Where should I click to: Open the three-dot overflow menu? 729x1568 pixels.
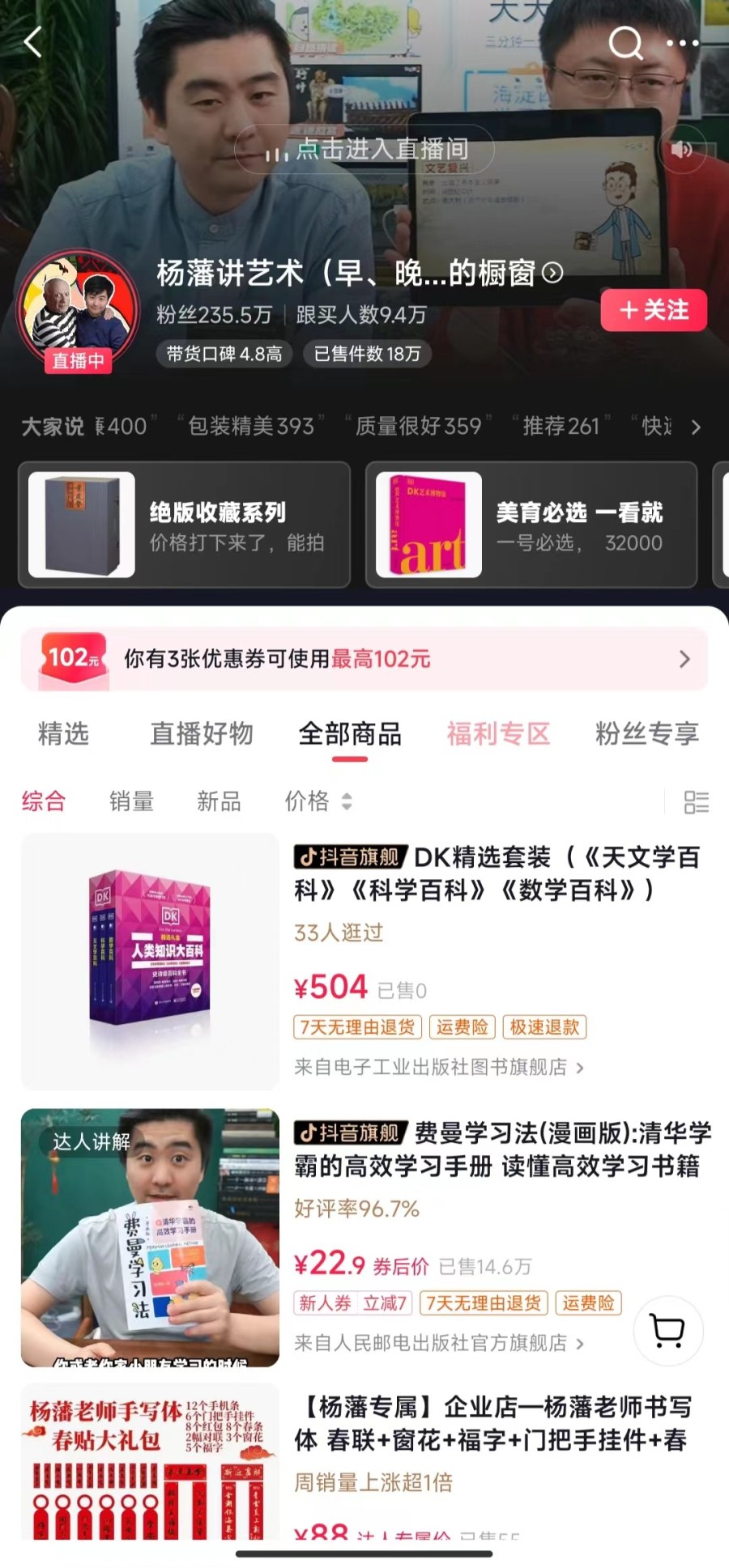(683, 43)
